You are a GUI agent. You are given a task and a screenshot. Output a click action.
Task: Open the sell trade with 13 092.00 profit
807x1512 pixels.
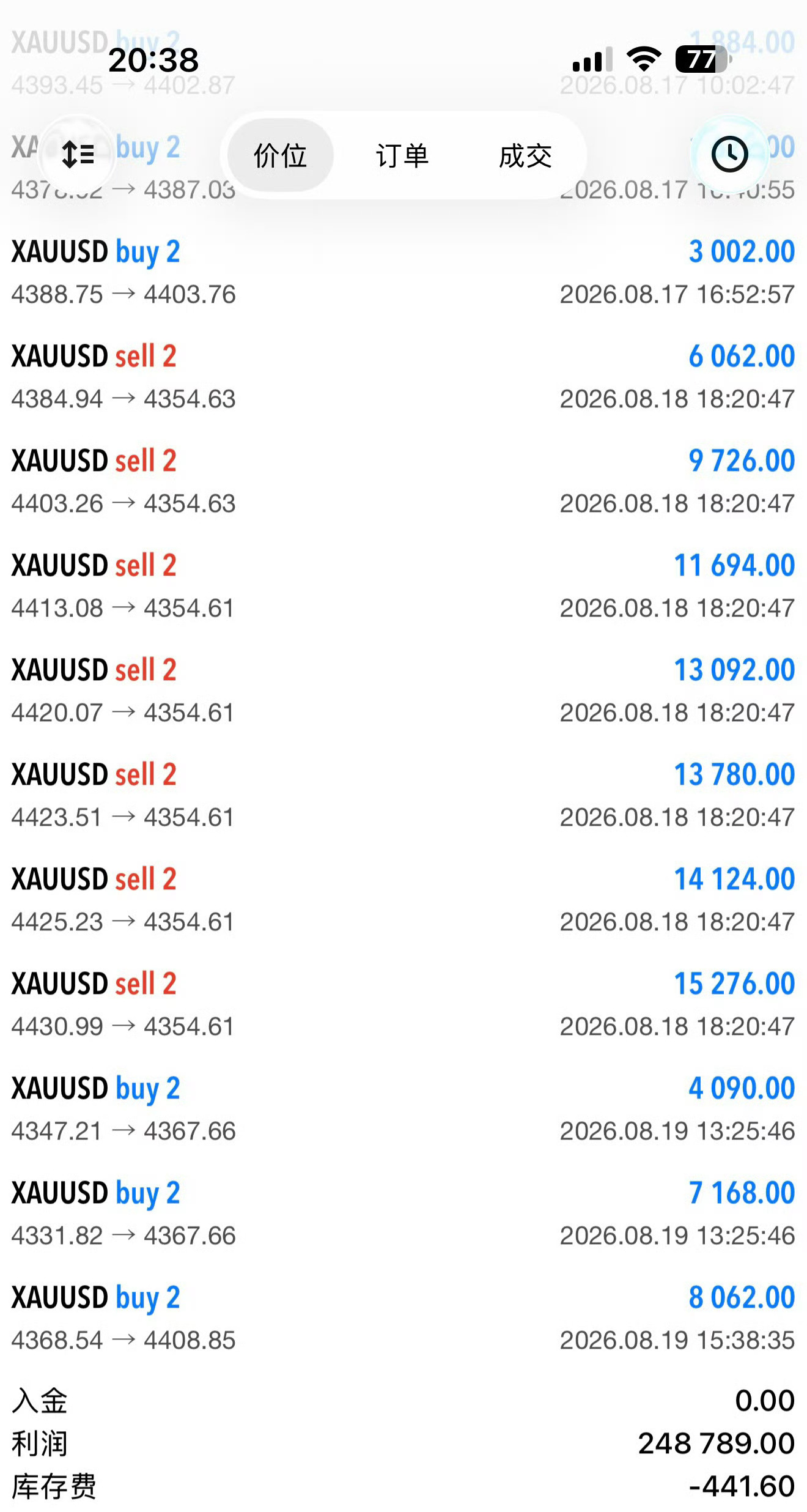point(403,691)
